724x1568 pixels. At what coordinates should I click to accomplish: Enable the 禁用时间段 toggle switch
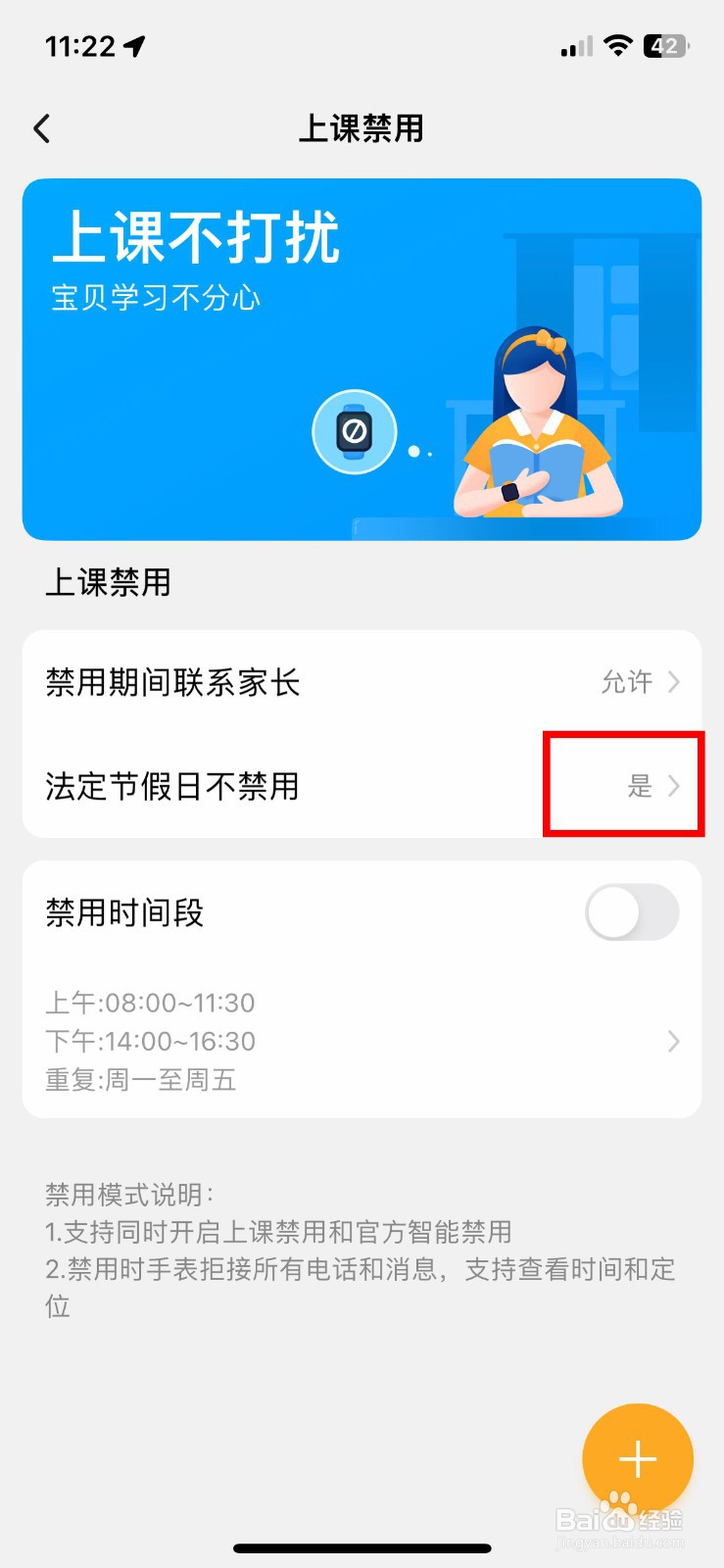coord(632,912)
